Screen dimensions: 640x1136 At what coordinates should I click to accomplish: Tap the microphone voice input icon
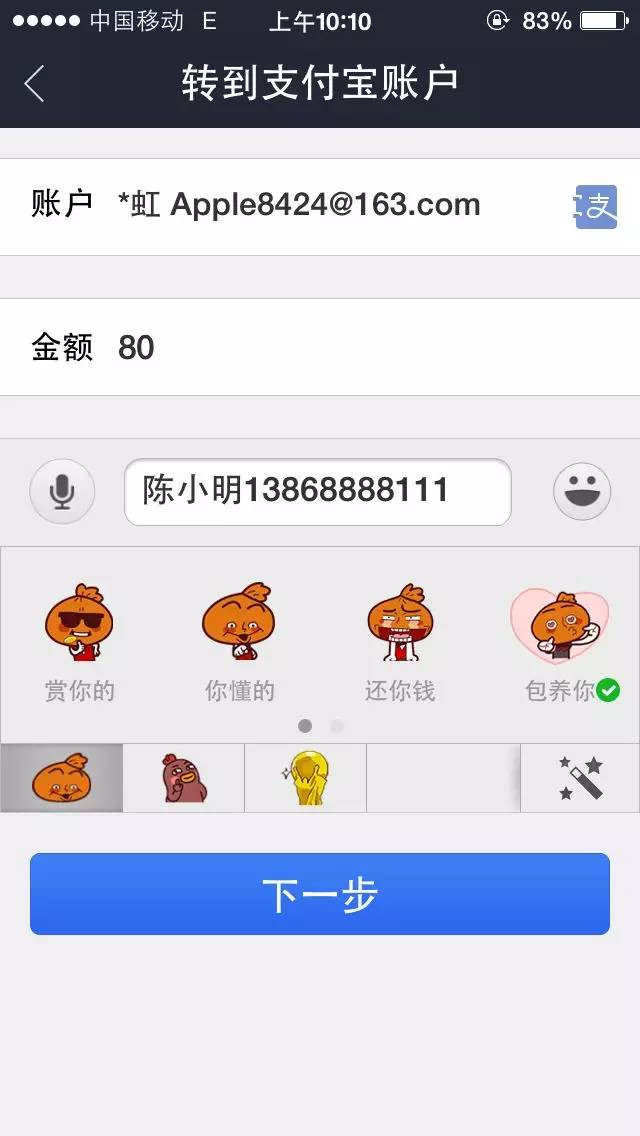[x=62, y=491]
